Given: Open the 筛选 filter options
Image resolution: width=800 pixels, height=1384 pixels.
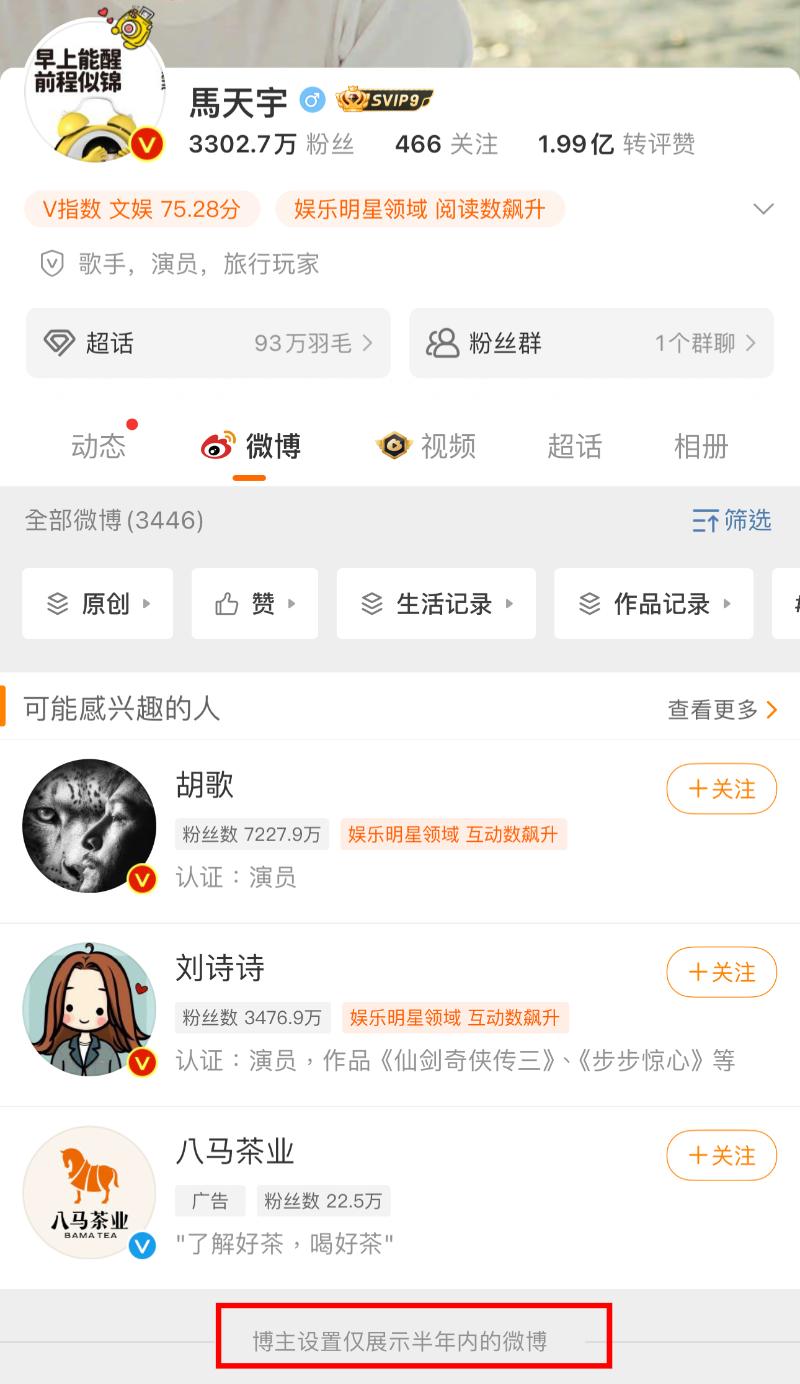Looking at the screenshot, I should pyautogui.click(x=732, y=520).
